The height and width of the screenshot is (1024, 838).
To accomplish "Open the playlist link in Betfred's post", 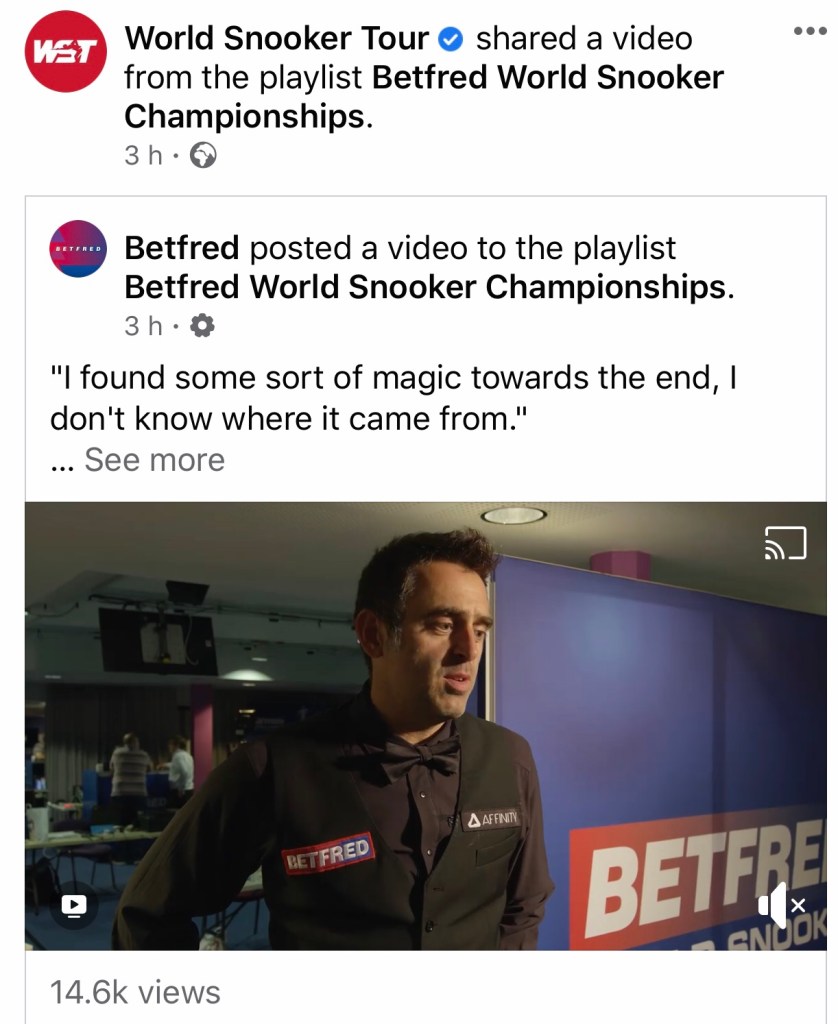I will point(426,287).
